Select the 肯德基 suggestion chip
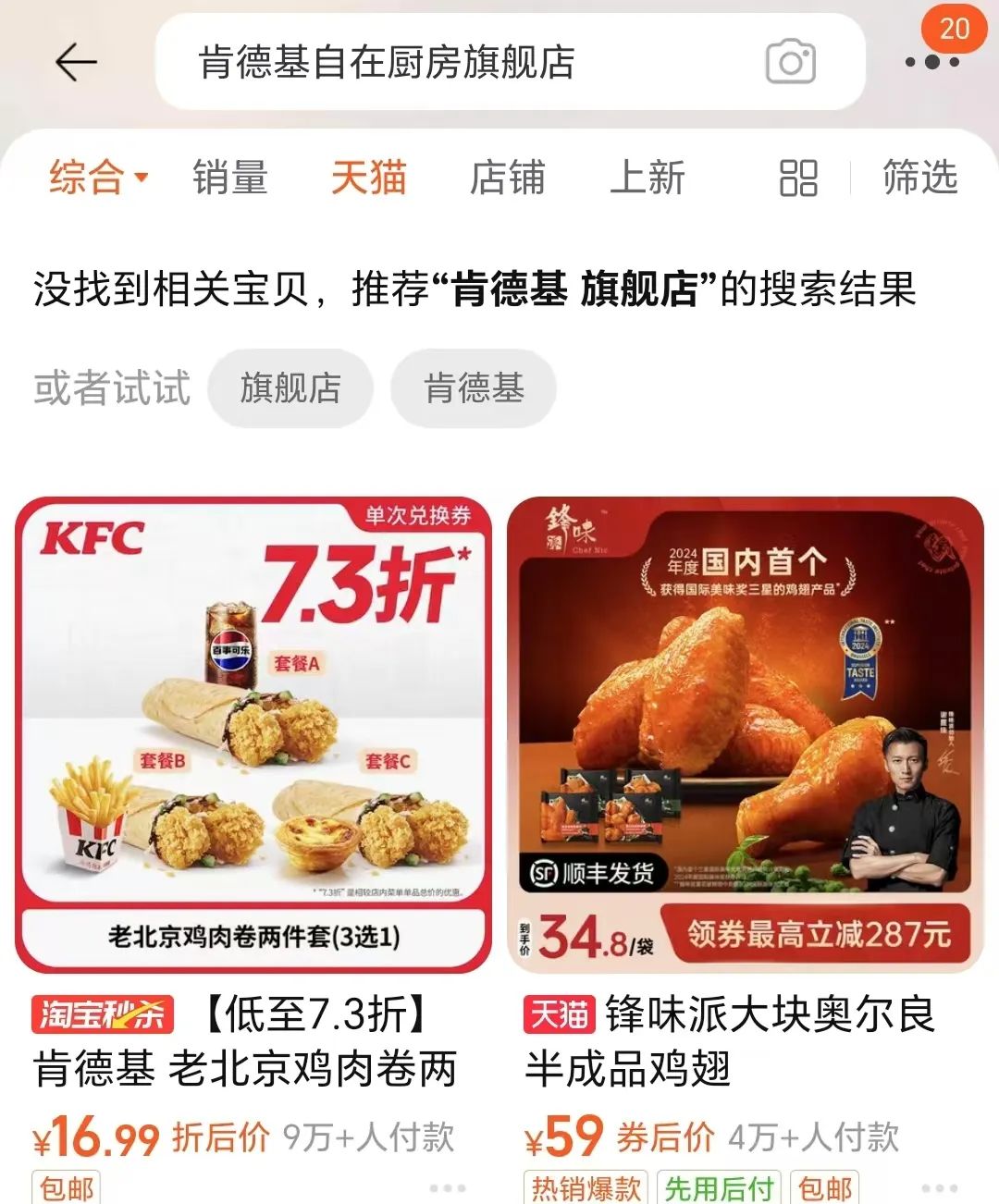 coord(474,388)
